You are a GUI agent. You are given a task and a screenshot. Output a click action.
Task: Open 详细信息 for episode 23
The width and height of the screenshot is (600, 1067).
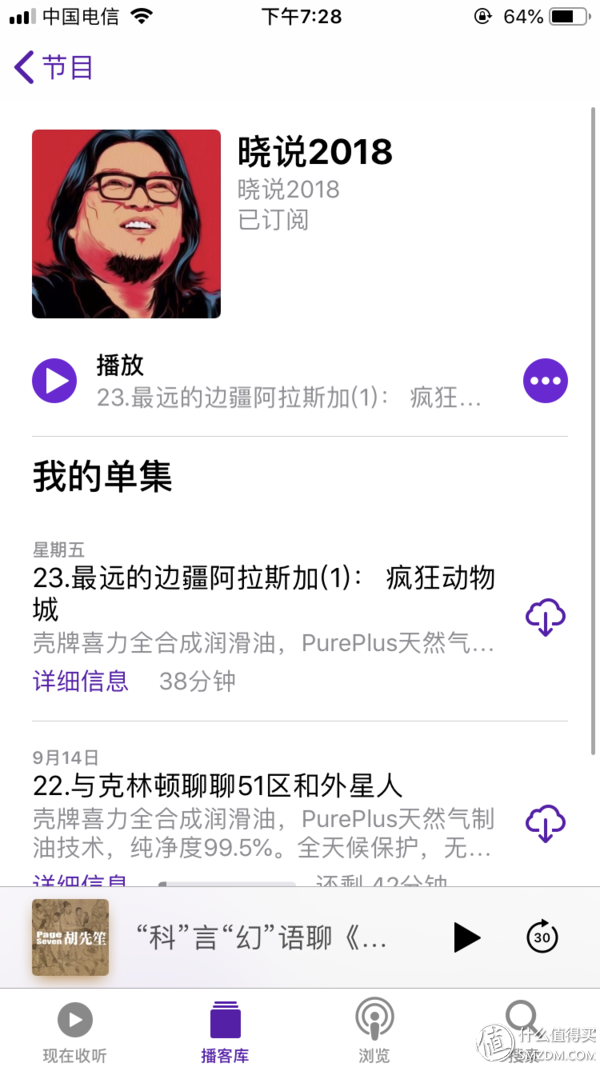pos(81,682)
